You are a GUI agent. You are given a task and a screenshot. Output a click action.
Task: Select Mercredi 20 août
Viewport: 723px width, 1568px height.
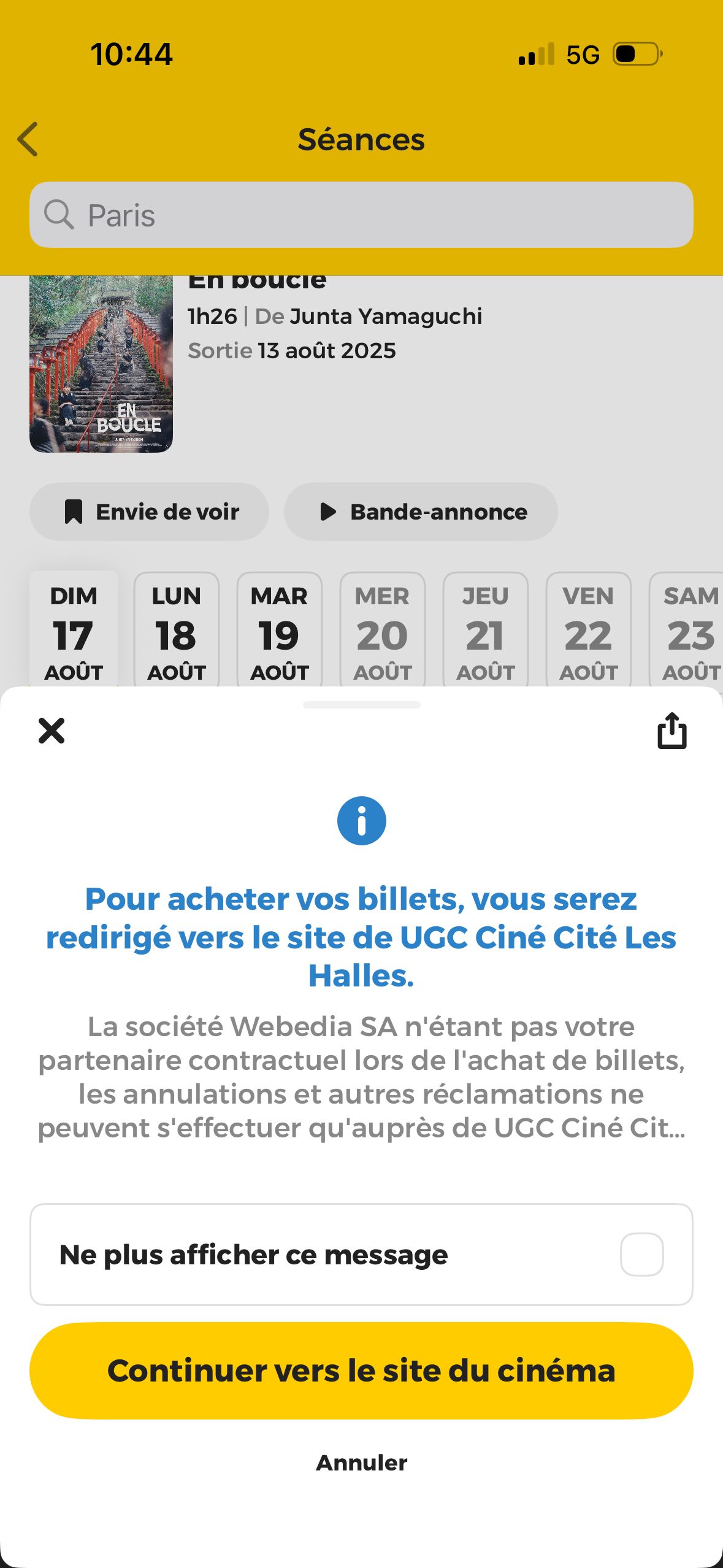pos(383,632)
